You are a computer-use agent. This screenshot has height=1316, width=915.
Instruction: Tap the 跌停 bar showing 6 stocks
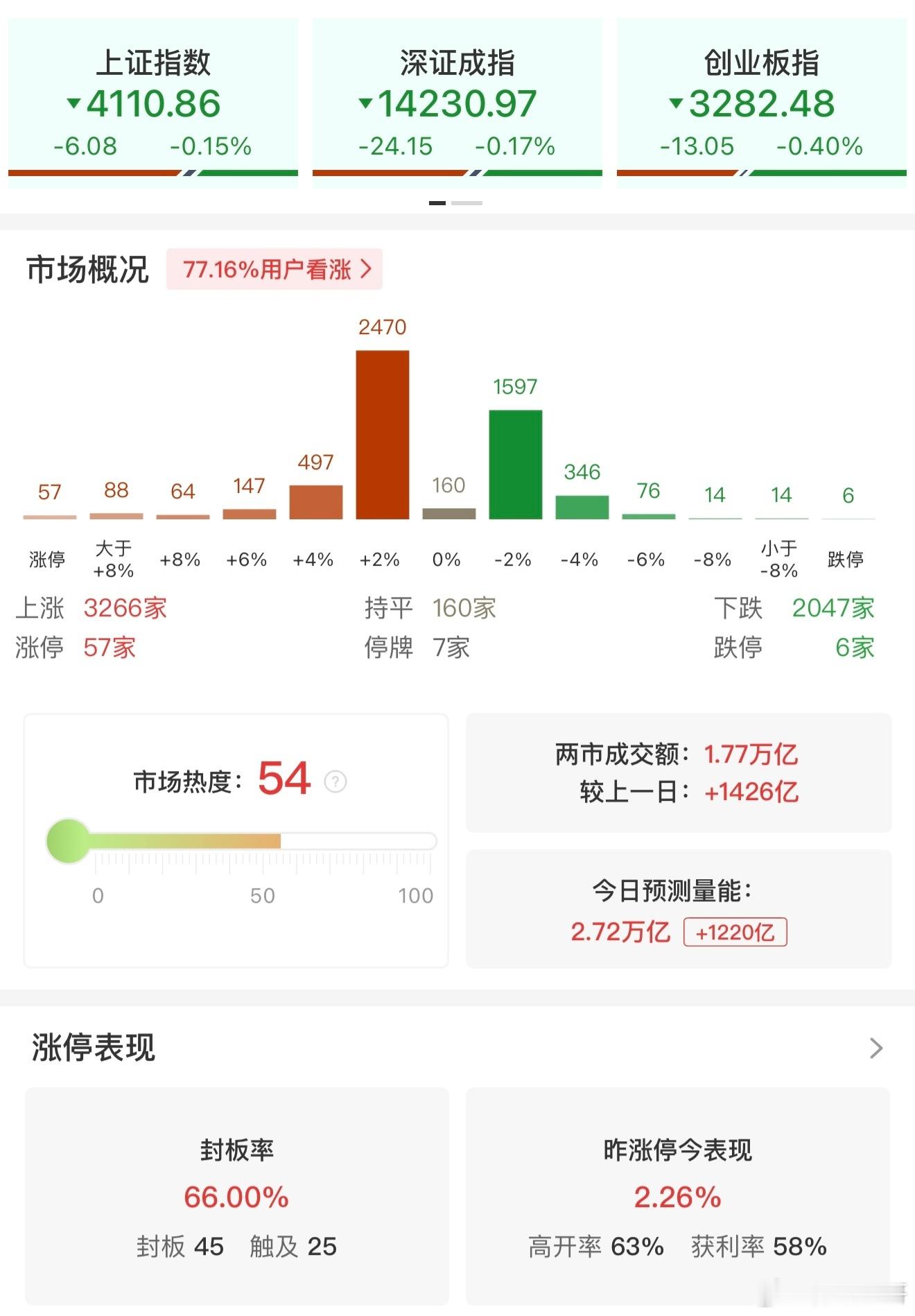click(x=847, y=517)
